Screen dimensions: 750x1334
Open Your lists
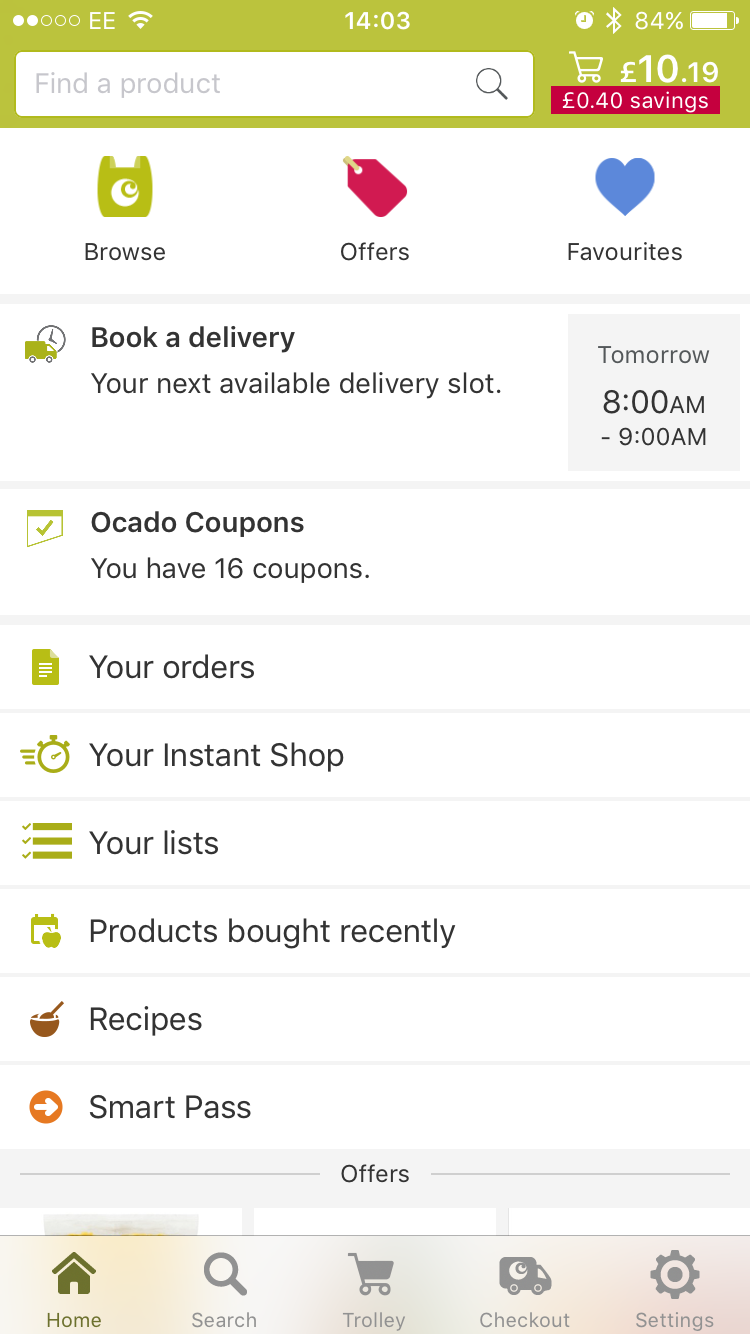[x=154, y=842]
